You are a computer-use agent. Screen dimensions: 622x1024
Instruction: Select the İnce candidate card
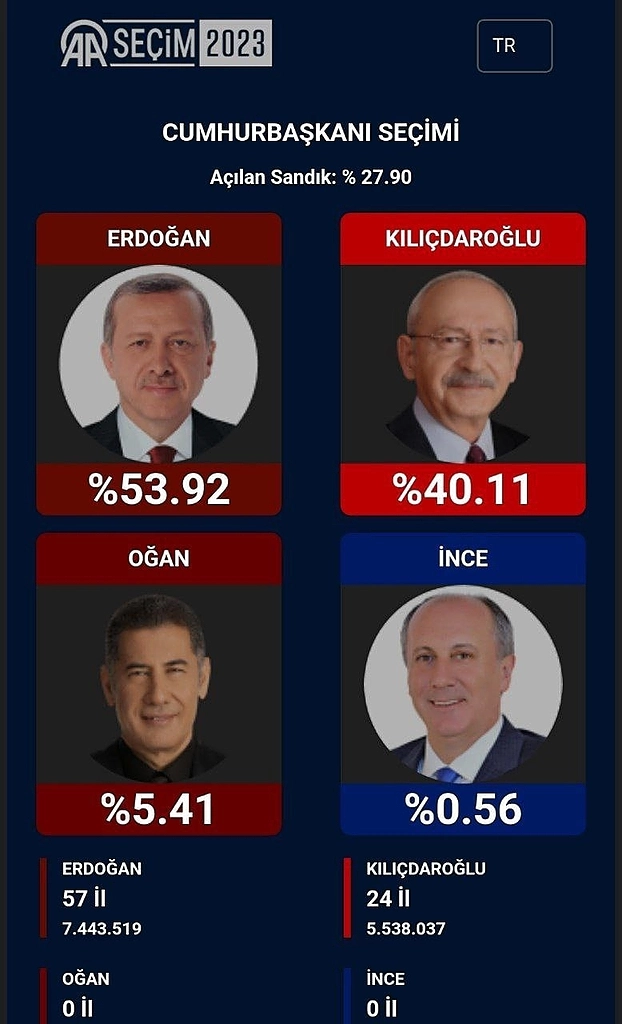(463, 684)
